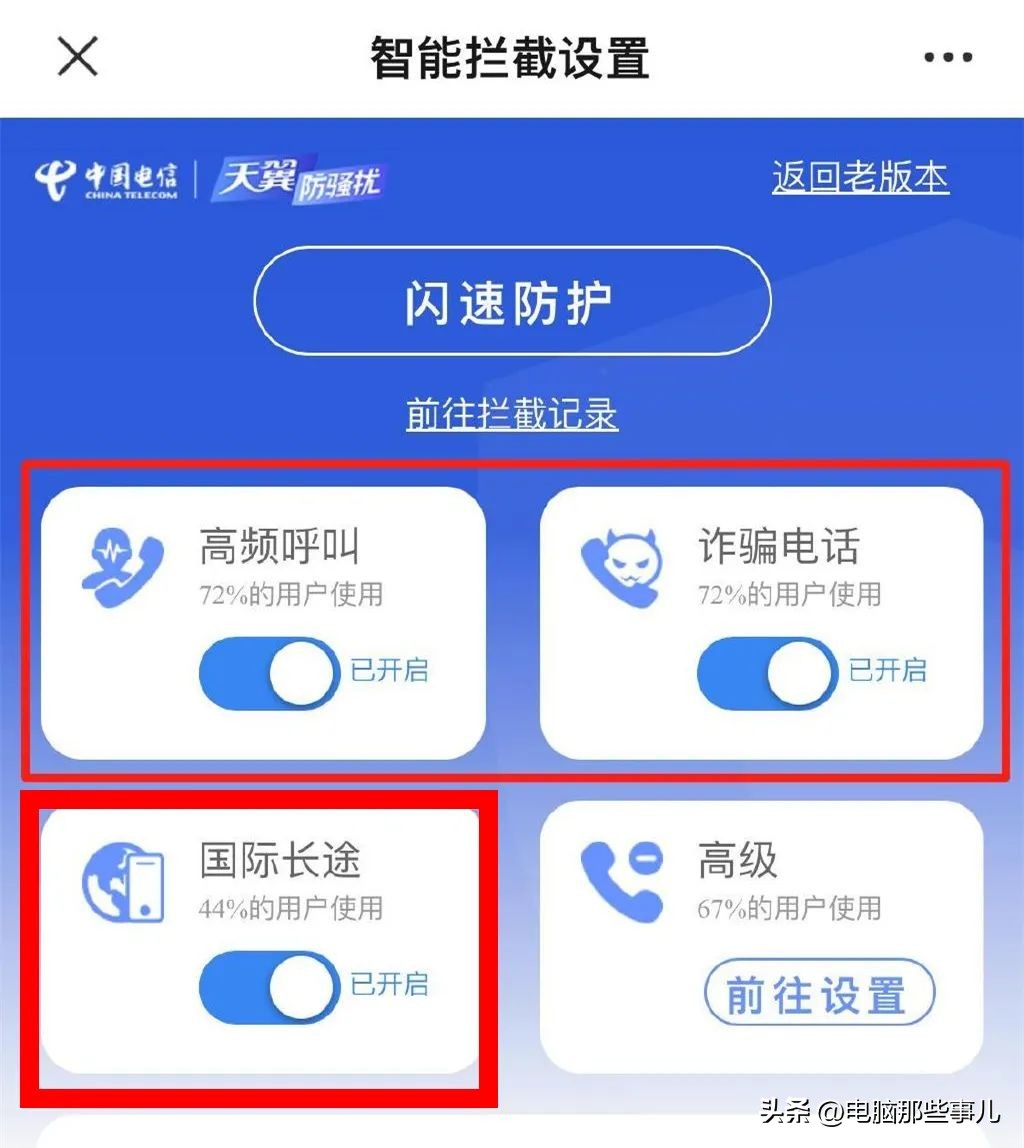This screenshot has width=1024, height=1148.
Task: Follow the 返回老版本 link
Action: pos(860,177)
